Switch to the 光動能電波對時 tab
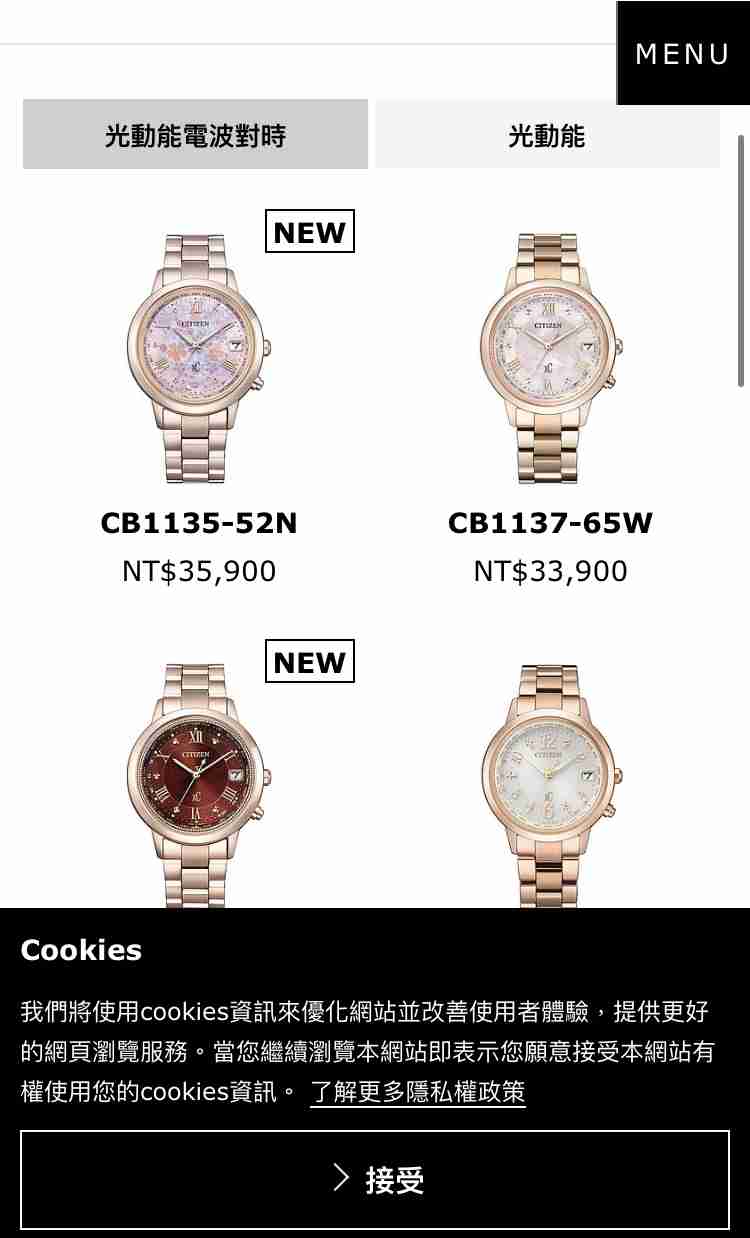The height and width of the screenshot is (1238, 750). pos(195,135)
